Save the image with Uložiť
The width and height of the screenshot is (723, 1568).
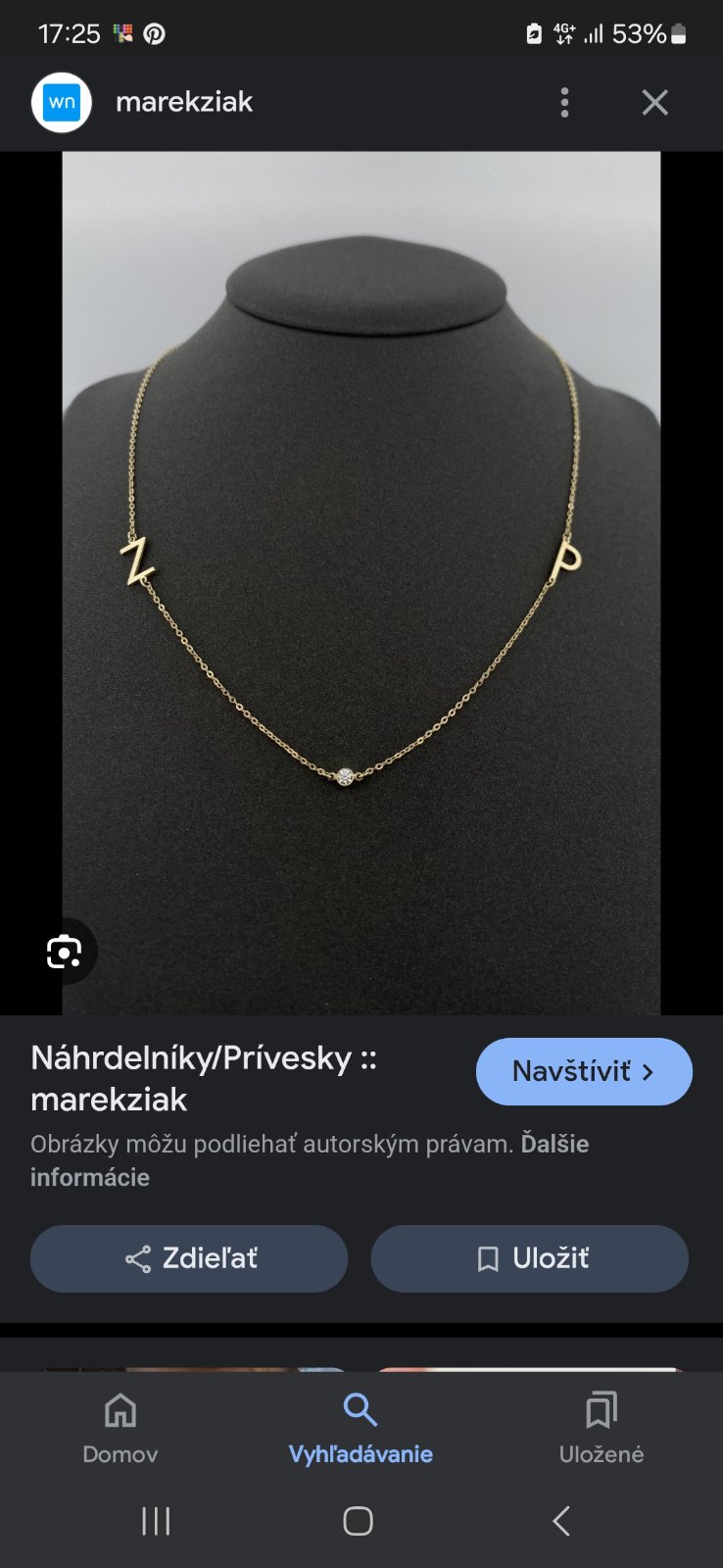pyautogui.click(x=529, y=1258)
